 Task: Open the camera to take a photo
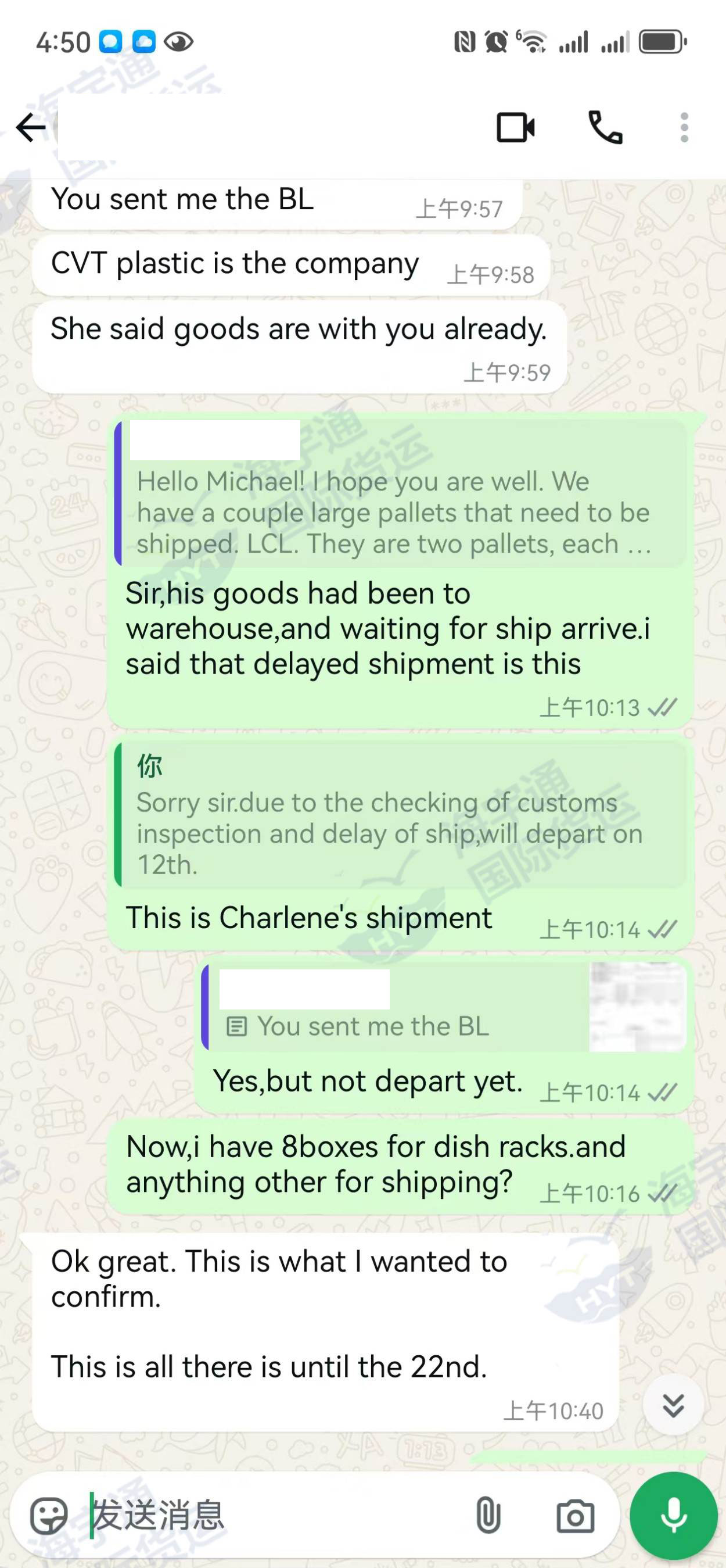point(575,1516)
